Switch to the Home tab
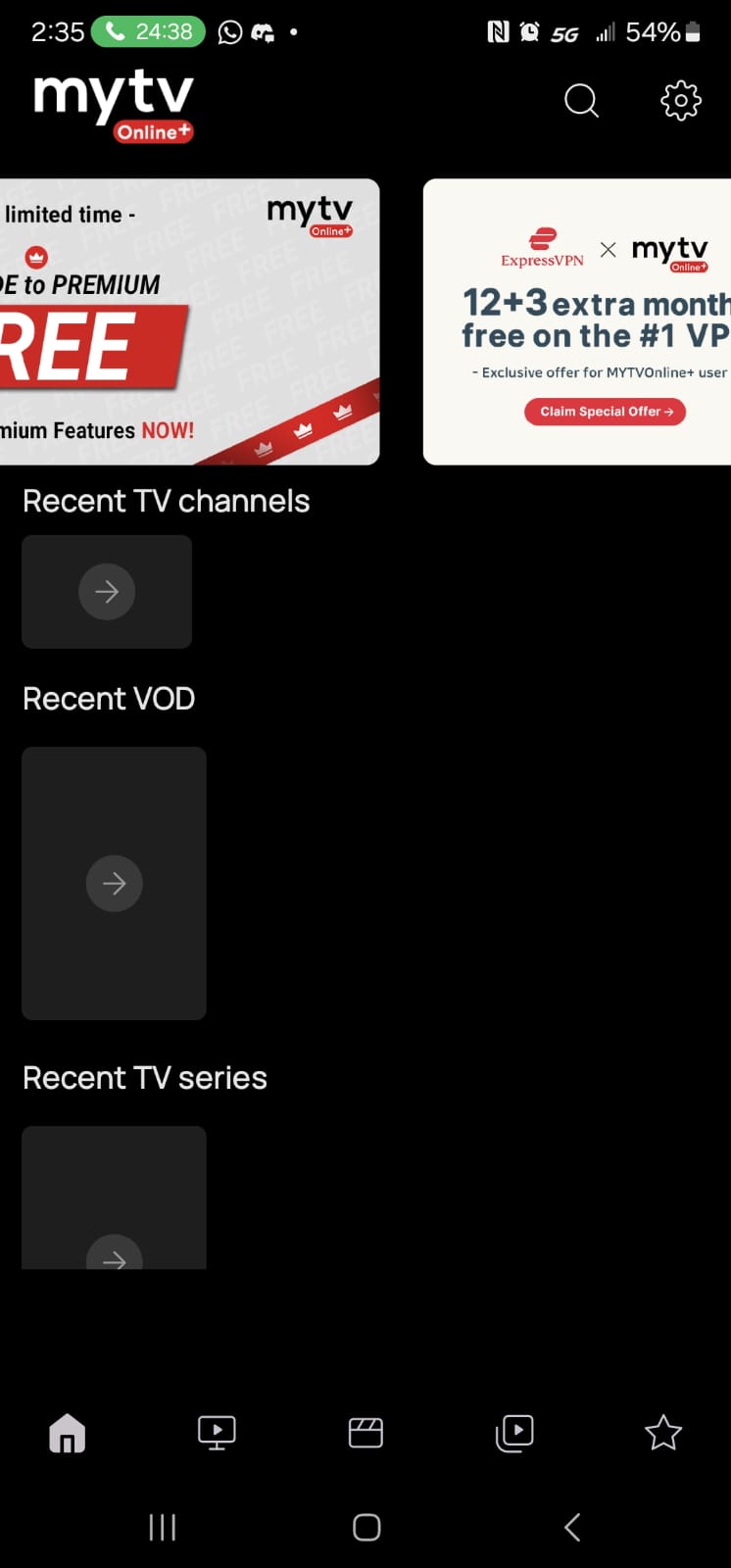731x1568 pixels. click(68, 1433)
